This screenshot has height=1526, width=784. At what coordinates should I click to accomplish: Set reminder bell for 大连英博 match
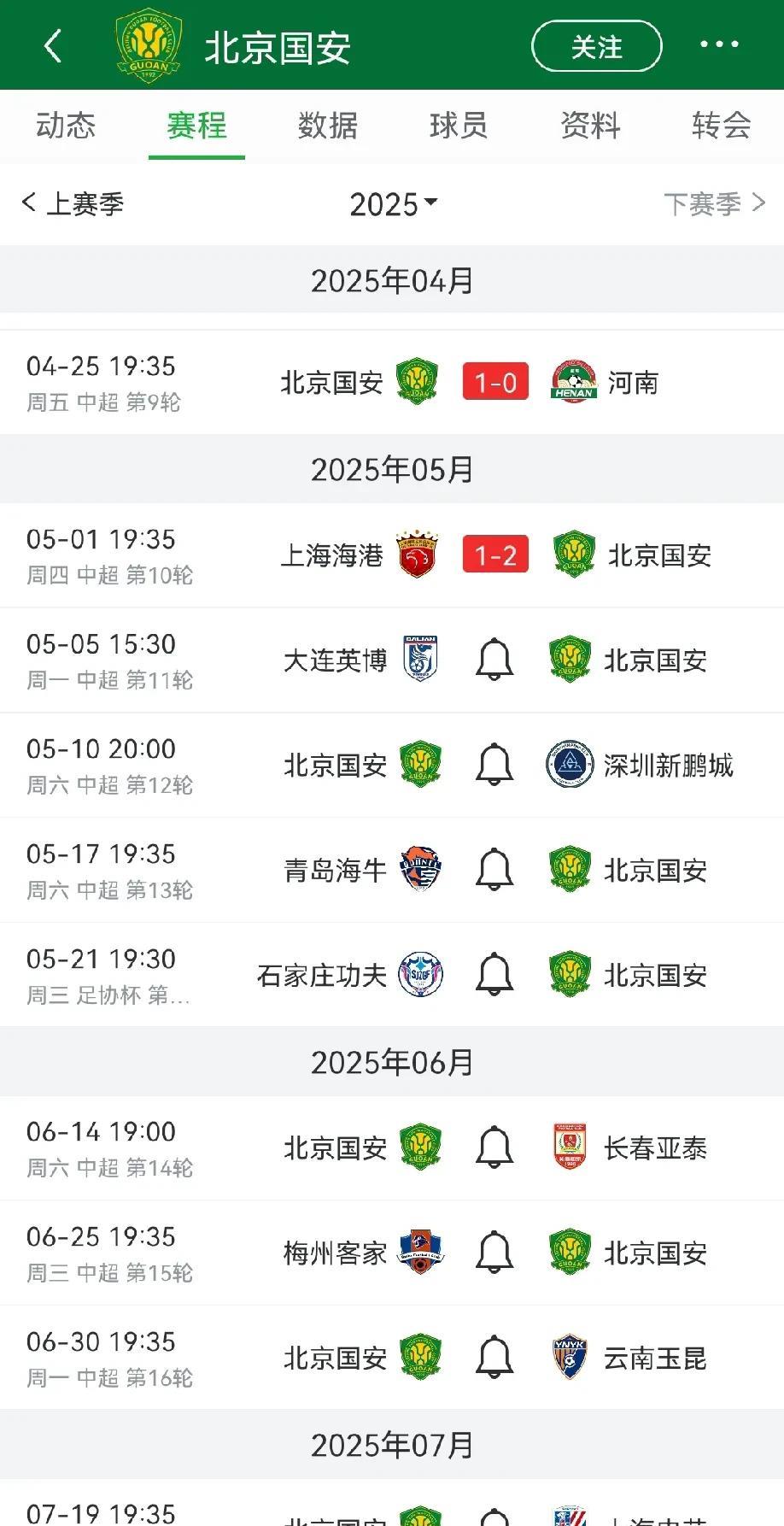494,660
